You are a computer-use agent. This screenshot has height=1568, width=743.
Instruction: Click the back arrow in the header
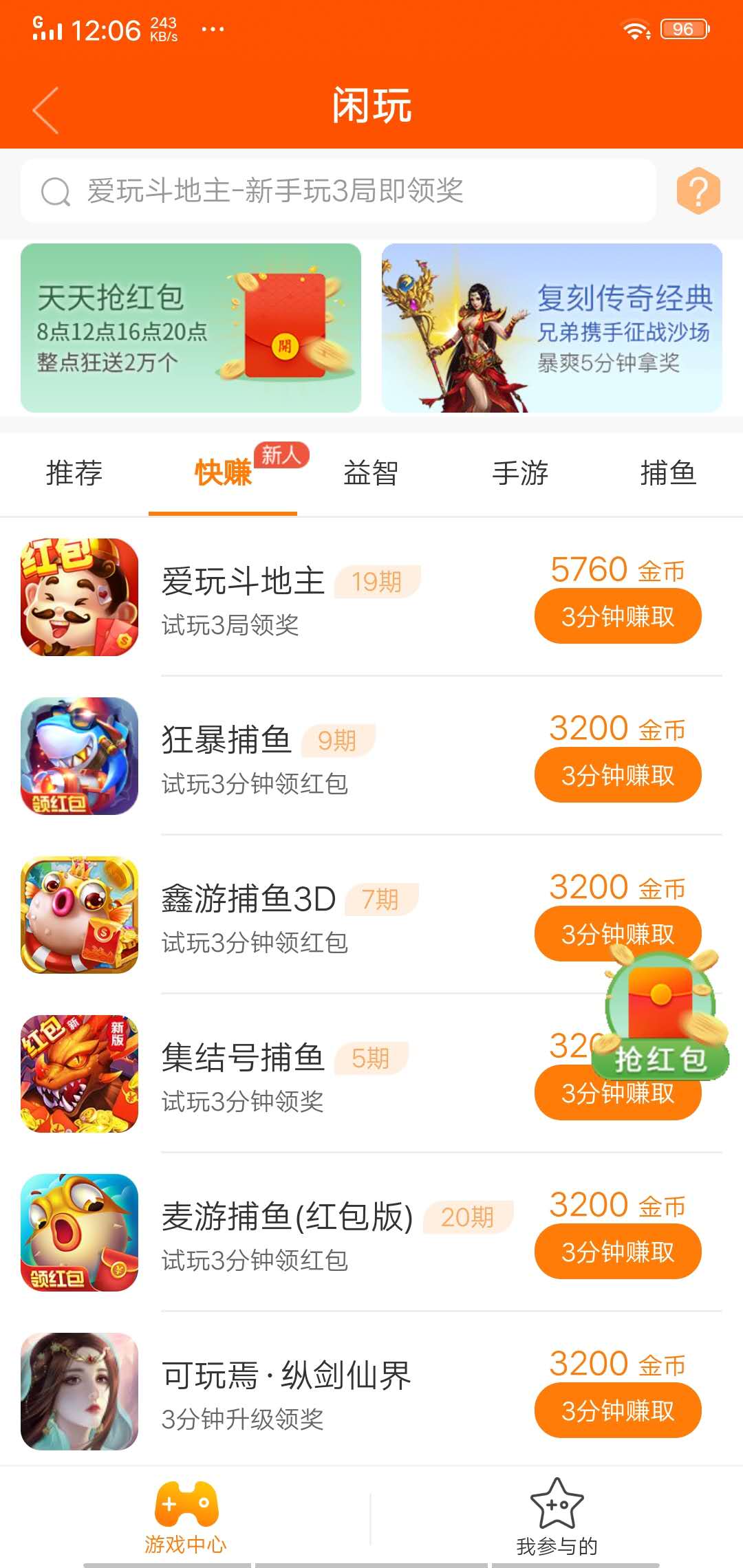pos(43,108)
